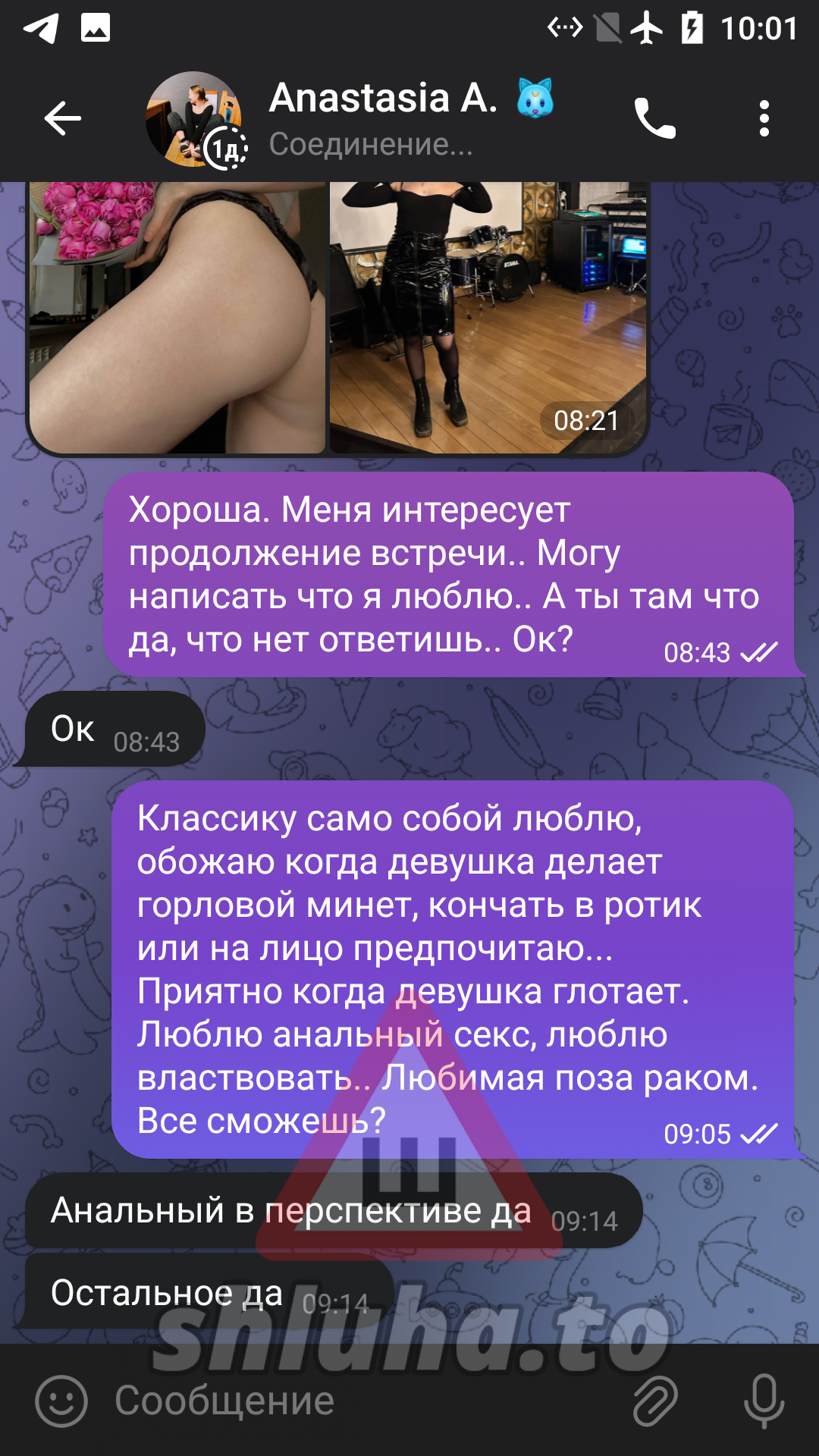Start a voice call with Anastasia A.
Viewport: 819px width, 1456px height.
(x=654, y=118)
